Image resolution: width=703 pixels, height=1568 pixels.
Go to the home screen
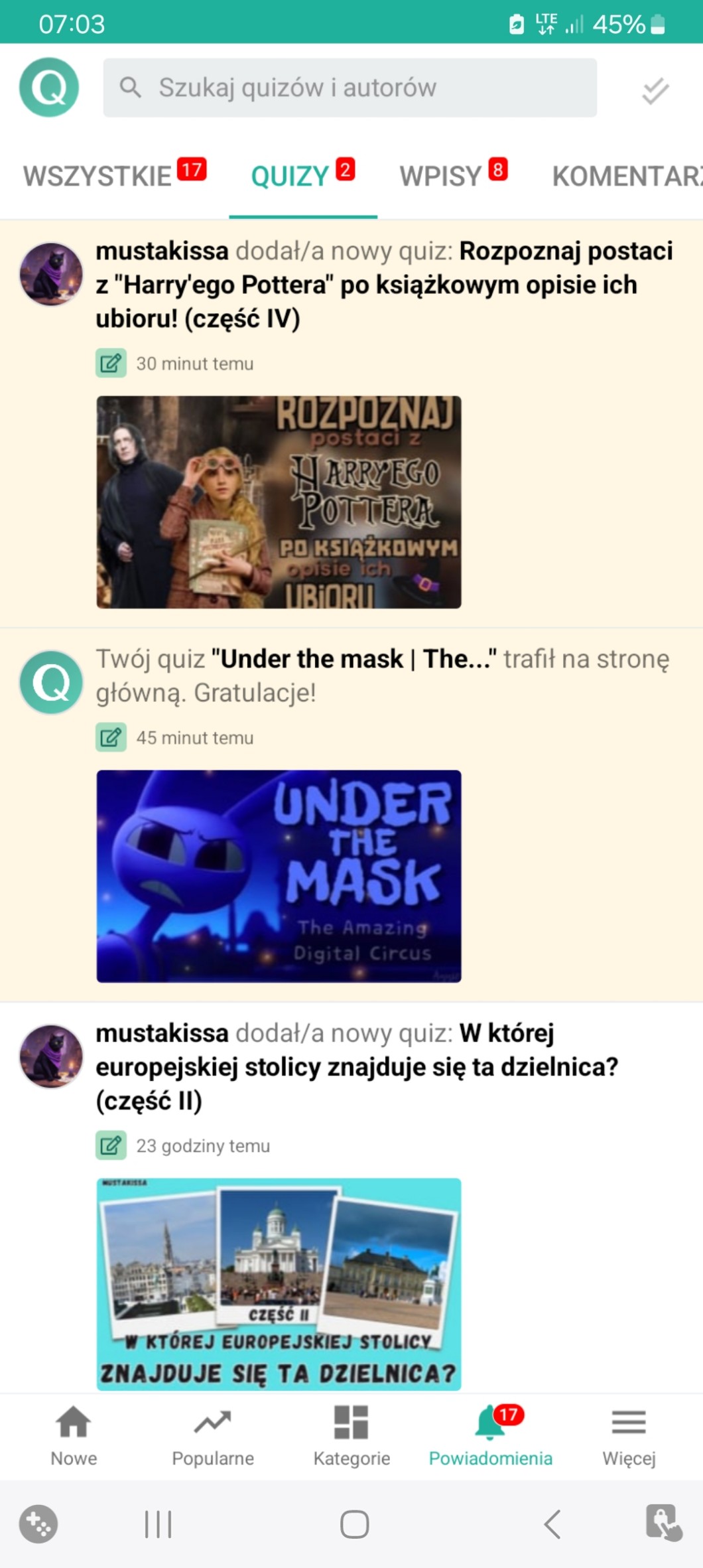[x=354, y=1524]
